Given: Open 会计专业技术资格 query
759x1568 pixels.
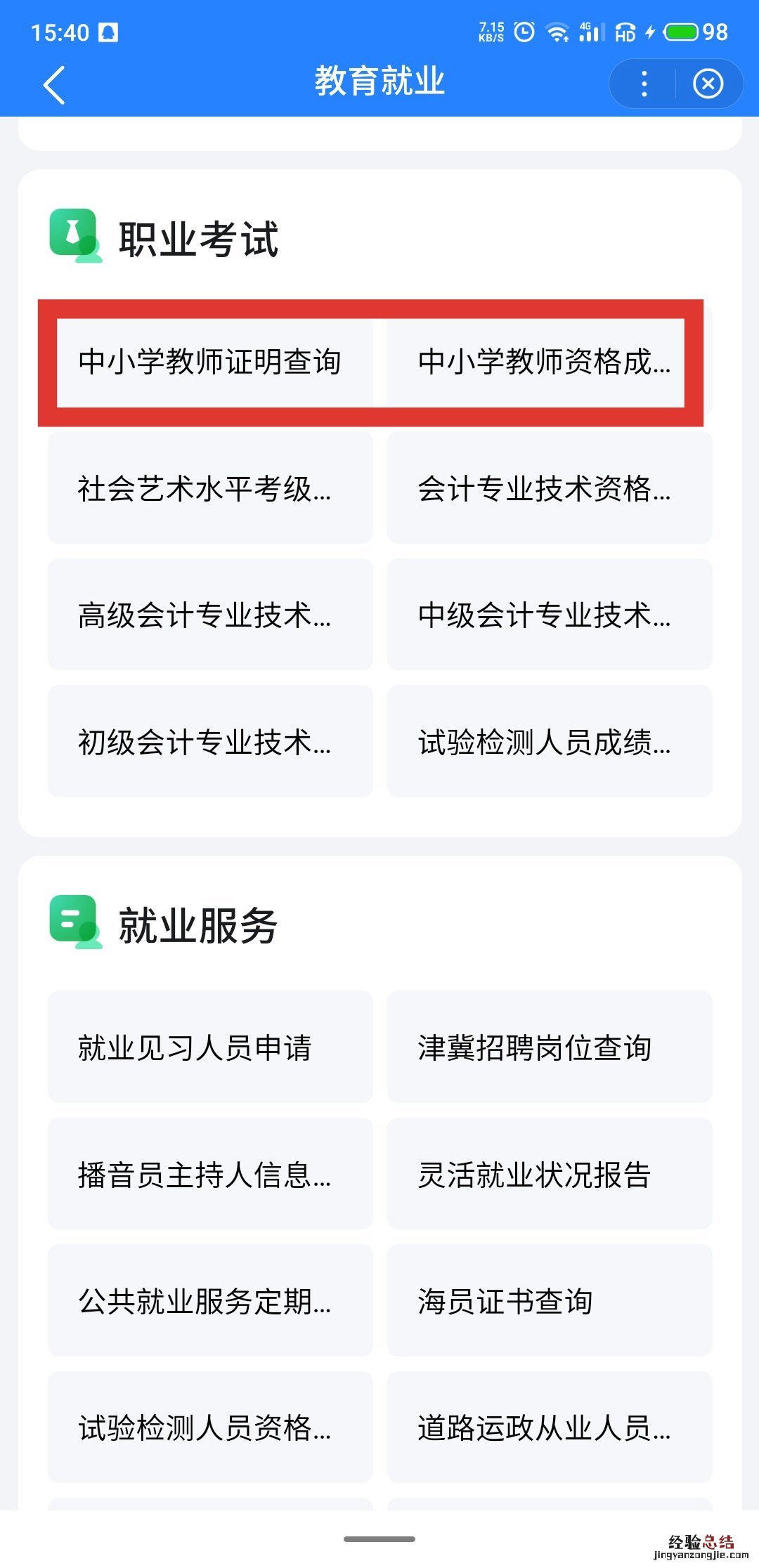Looking at the screenshot, I should (548, 490).
